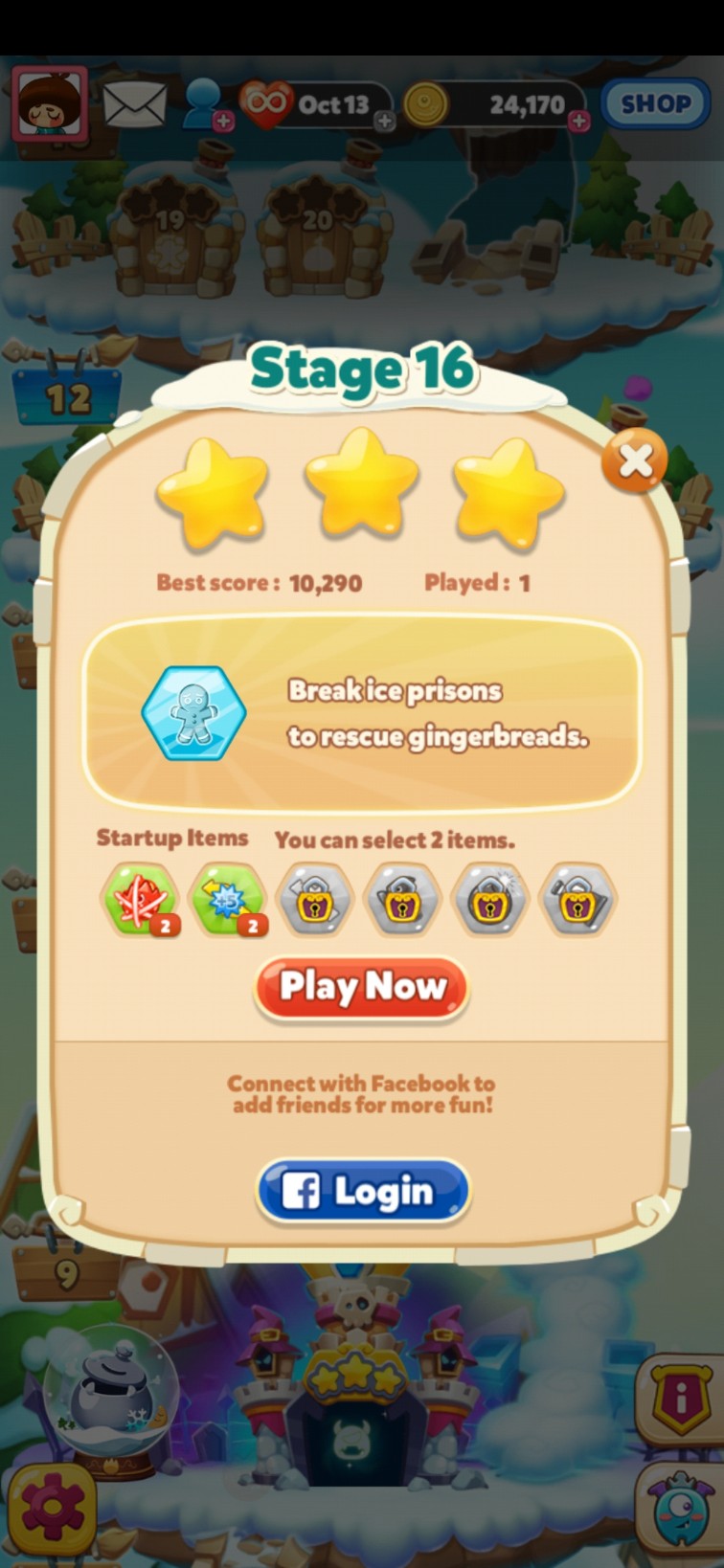Tap the first locked startup item
Image resolution: width=724 pixels, height=1568 pixels.
315,901
